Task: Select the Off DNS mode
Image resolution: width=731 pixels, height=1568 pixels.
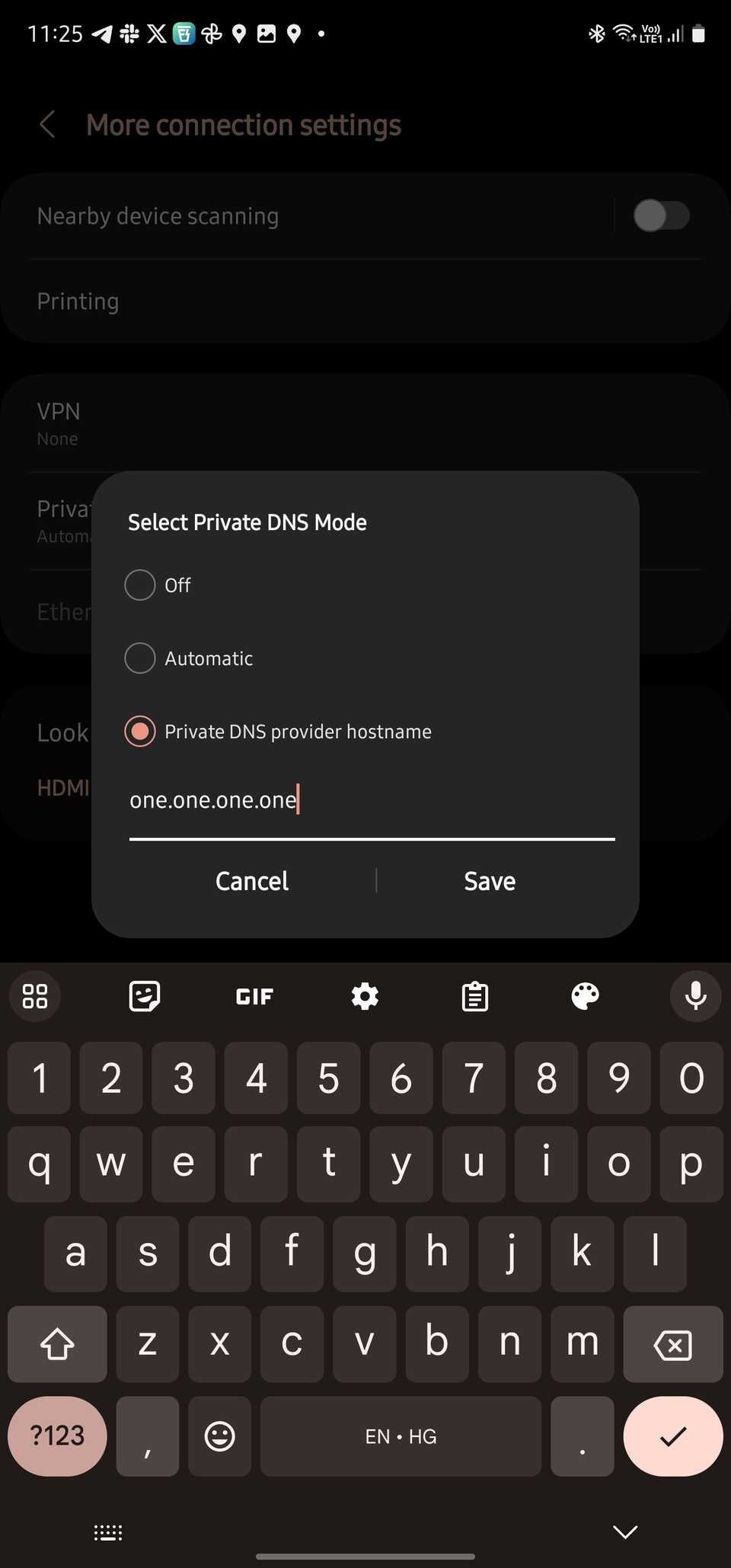Action: click(x=140, y=585)
